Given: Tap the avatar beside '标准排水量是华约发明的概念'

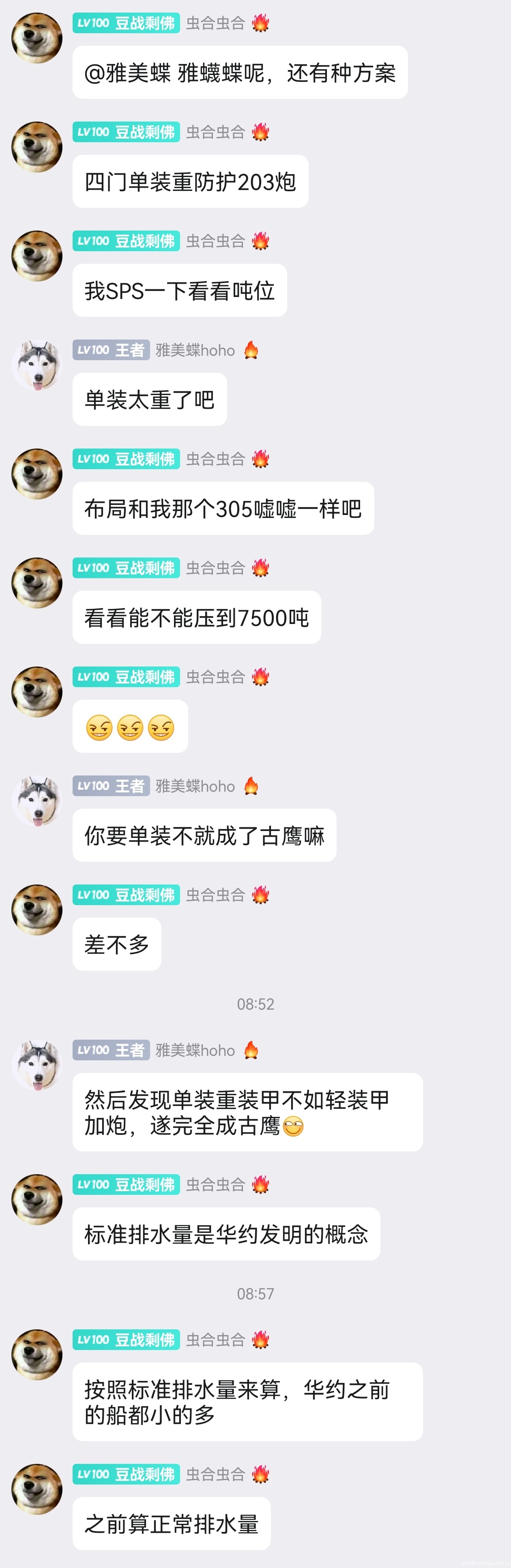Looking at the screenshot, I should [x=37, y=1198].
